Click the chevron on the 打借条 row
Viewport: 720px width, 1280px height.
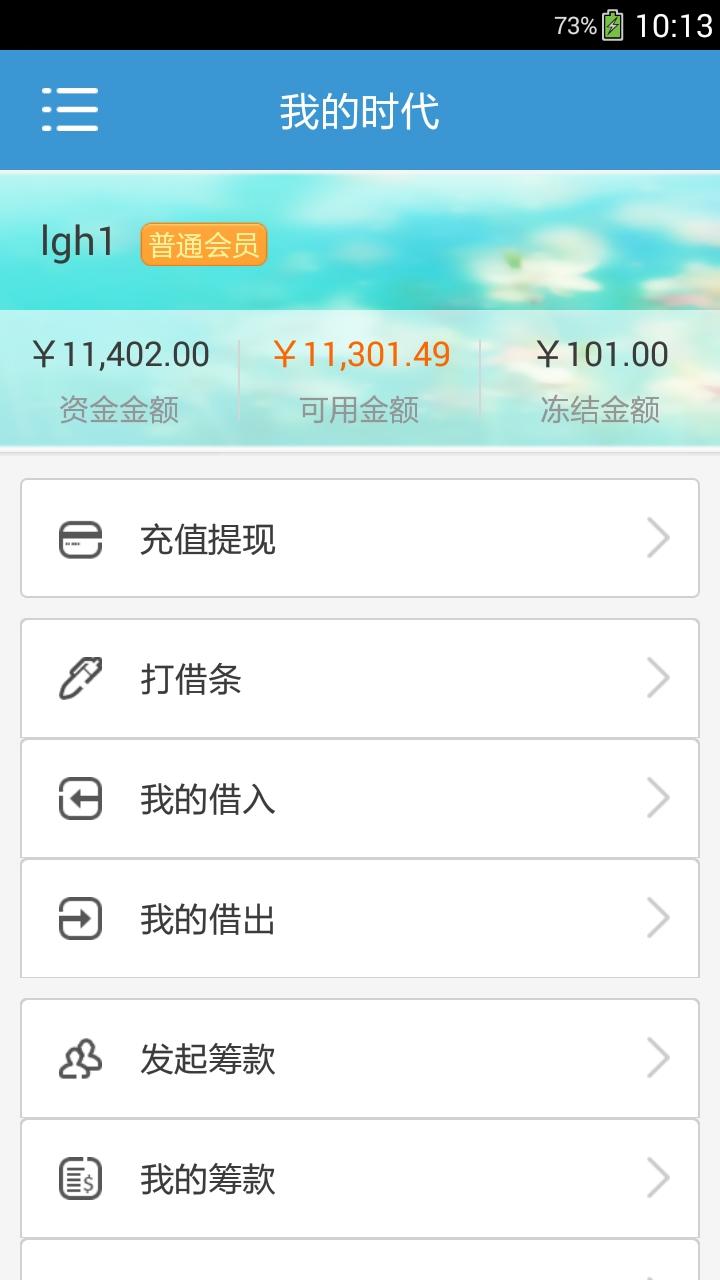[658, 678]
